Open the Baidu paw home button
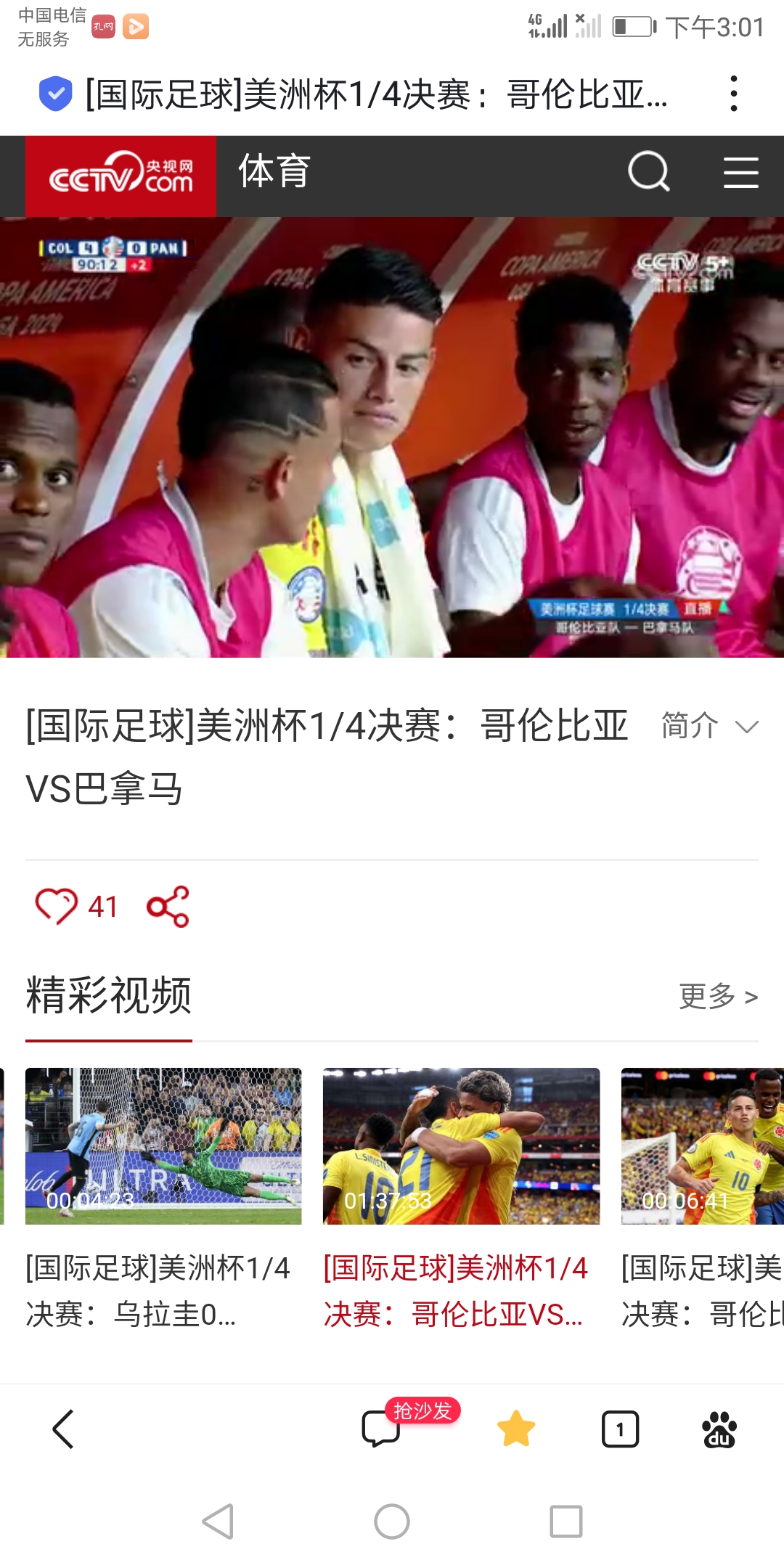Image resolution: width=784 pixels, height=1568 pixels. click(719, 1429)
